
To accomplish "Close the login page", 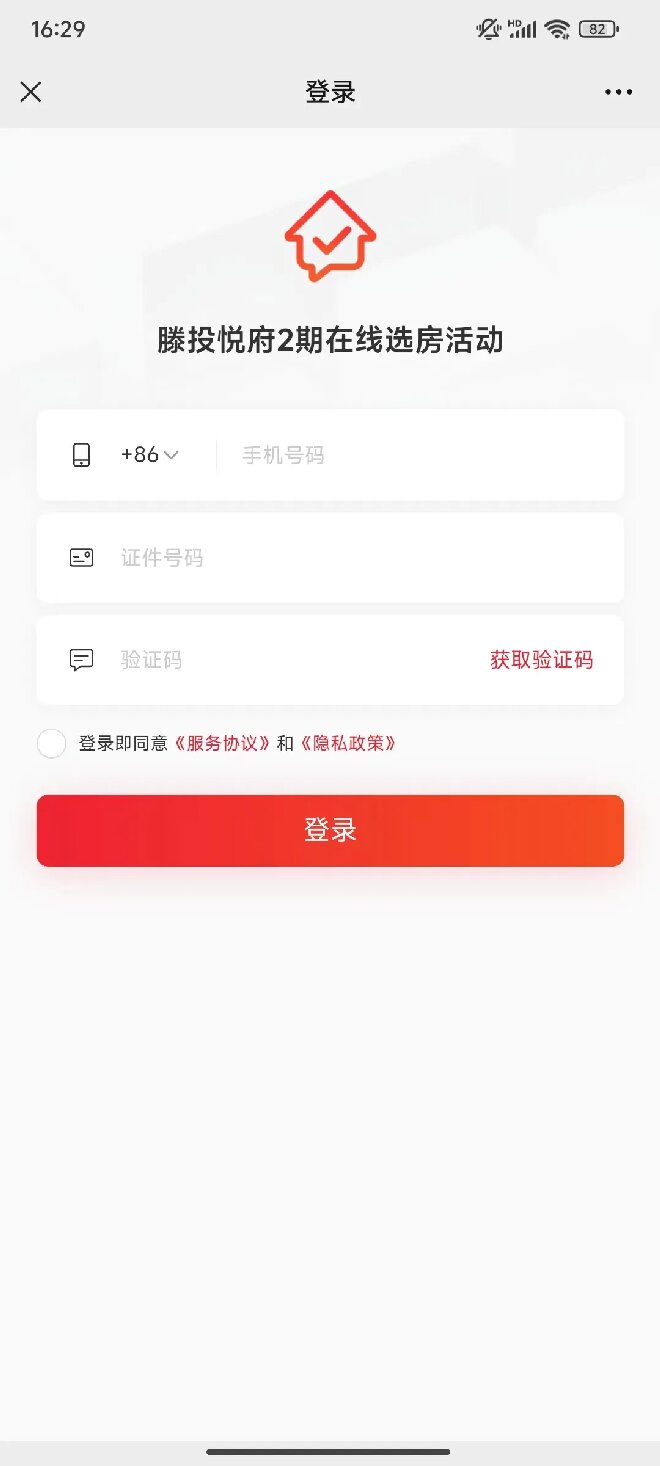I will point(31,92).
